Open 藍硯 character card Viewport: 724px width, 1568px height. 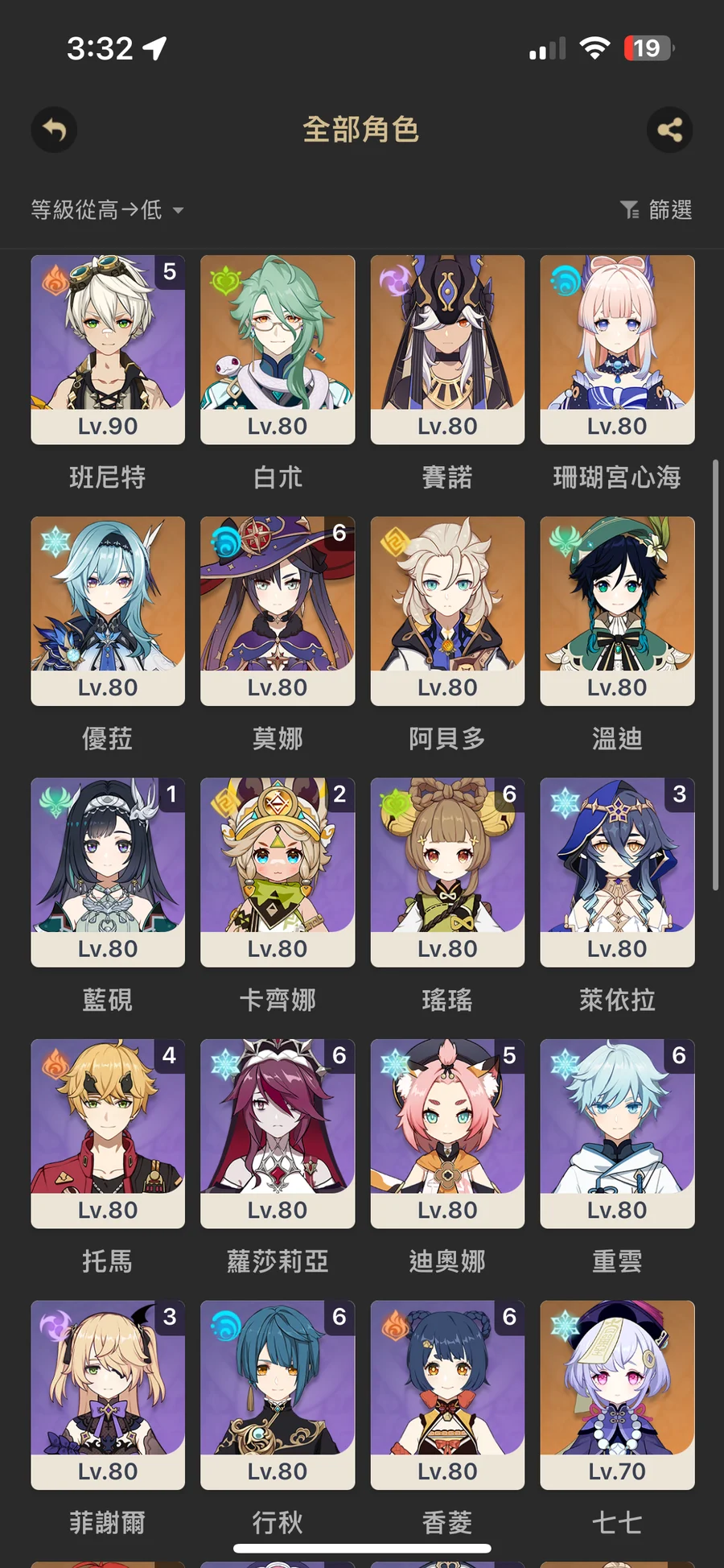[108, 872]
